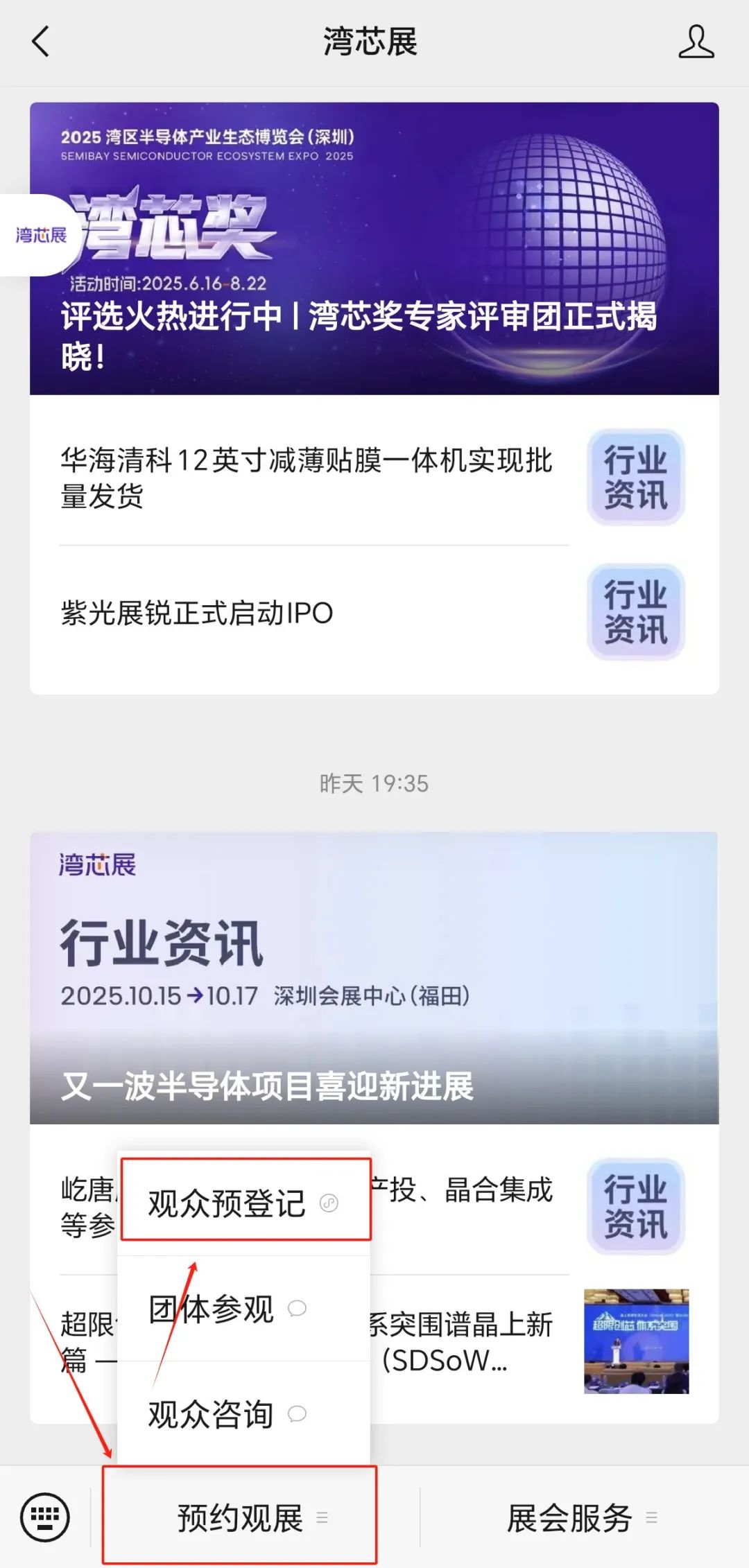Open the 湾芯奖专家评审团 banner article

tap(374, 249)
